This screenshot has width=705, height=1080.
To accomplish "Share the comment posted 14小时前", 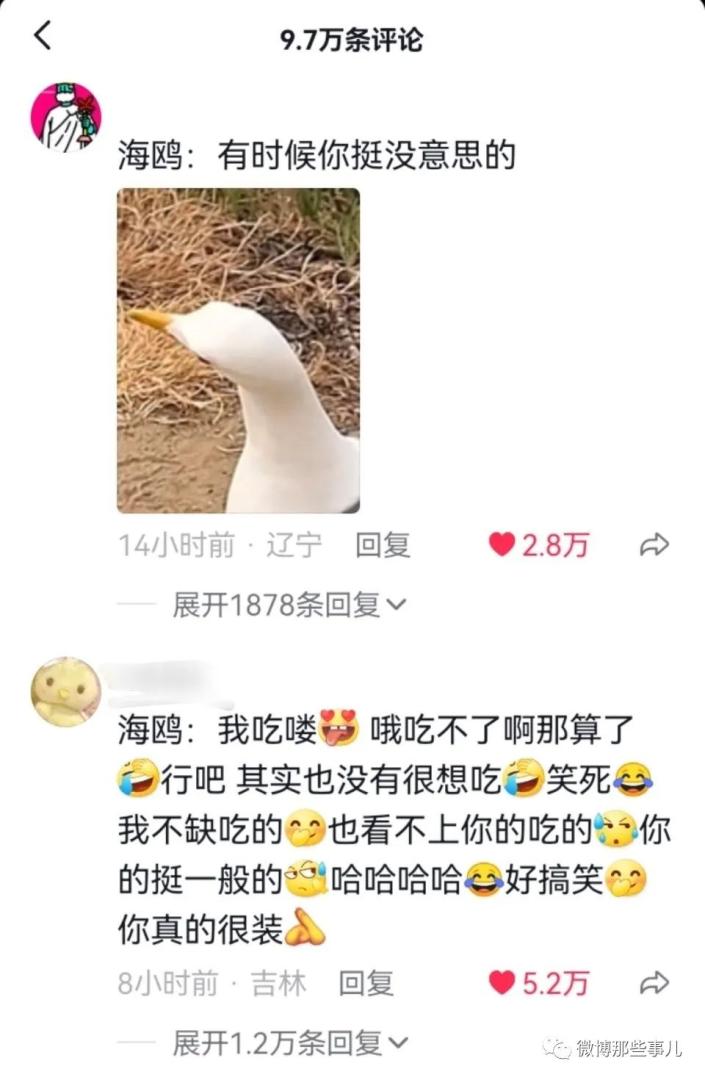I will coord(654,545).
